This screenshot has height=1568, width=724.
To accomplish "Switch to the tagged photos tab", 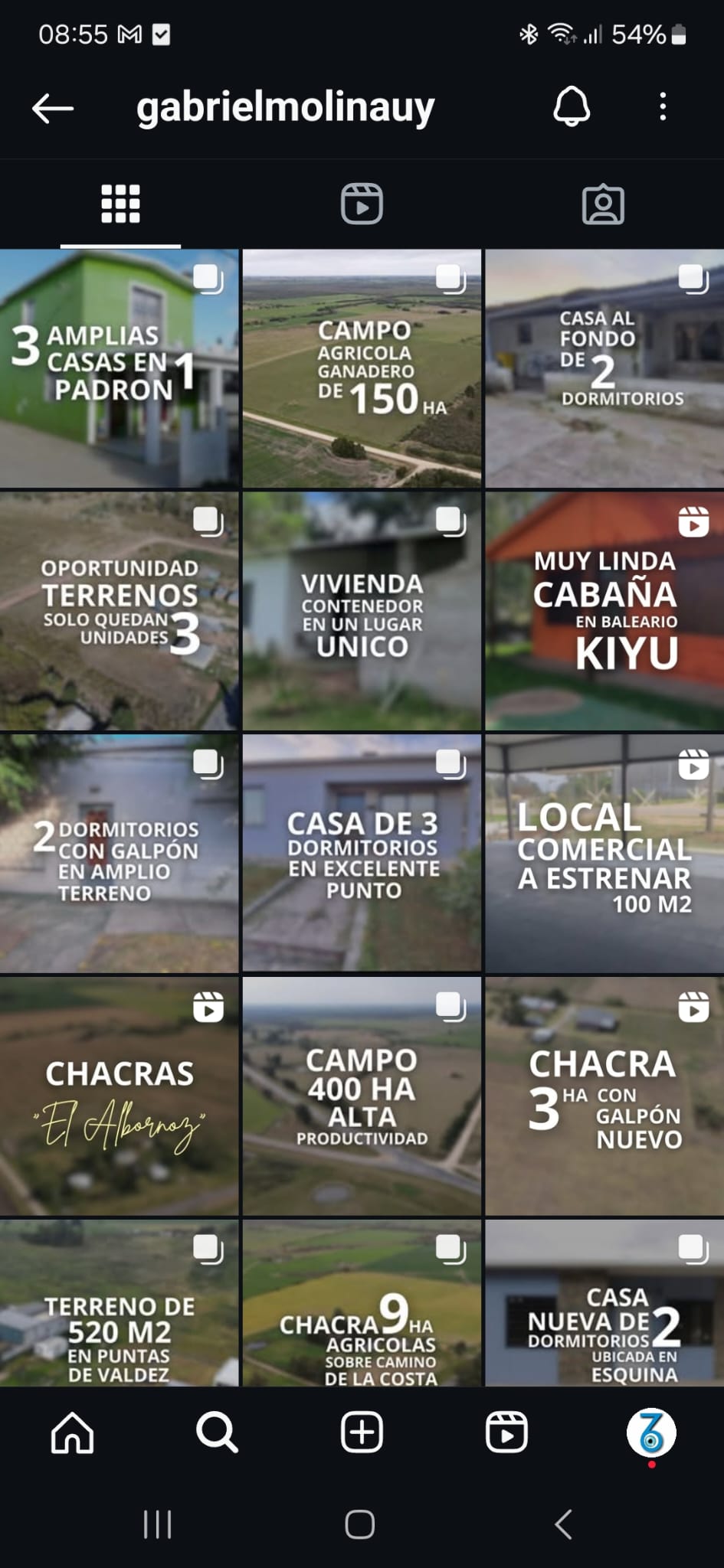I will (x=603, y=204).
